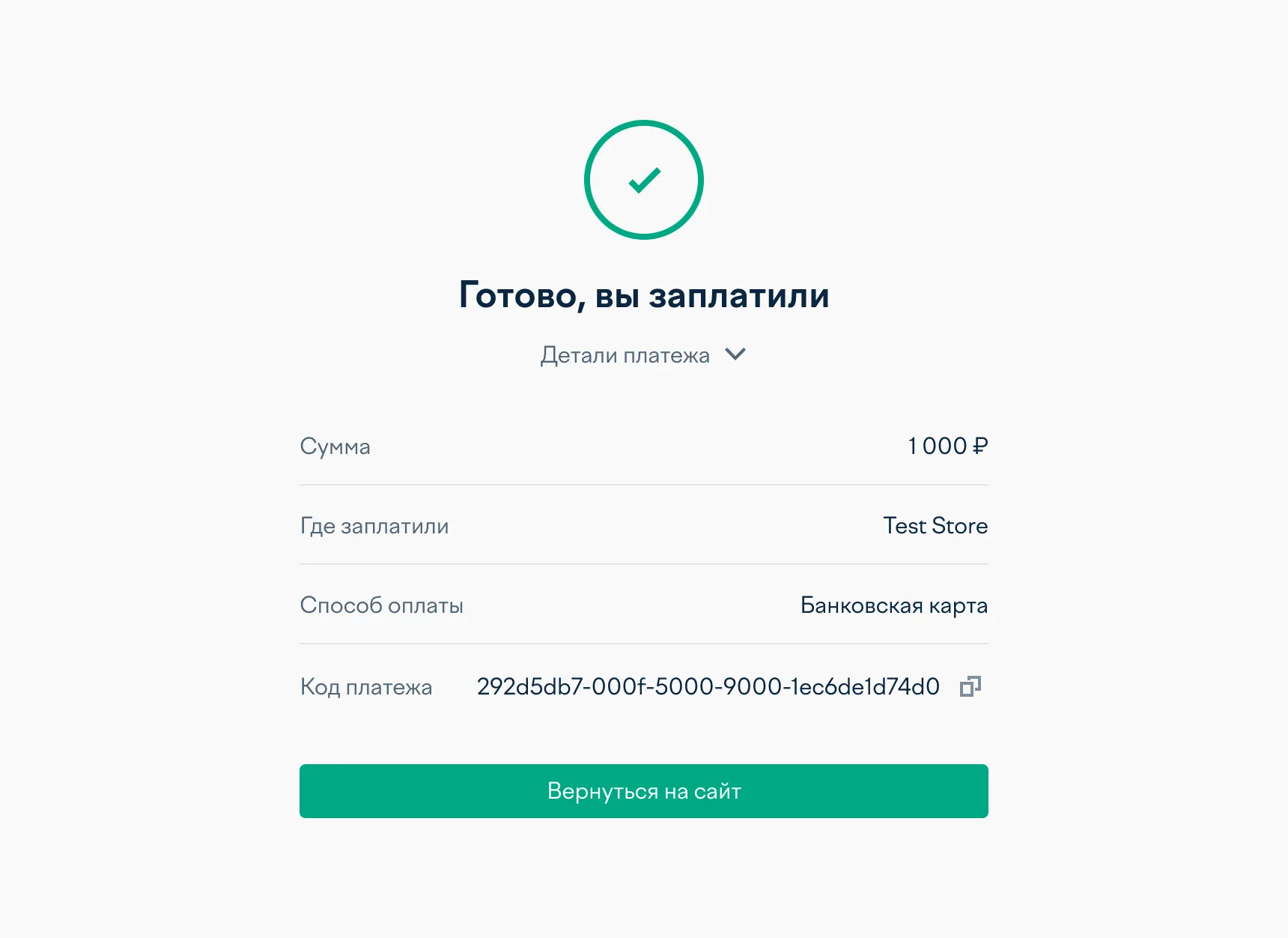The height and width of the screenshot is (938, 1288).
Task: Collapse the Детали платежа section
Action: pos(643,355)
